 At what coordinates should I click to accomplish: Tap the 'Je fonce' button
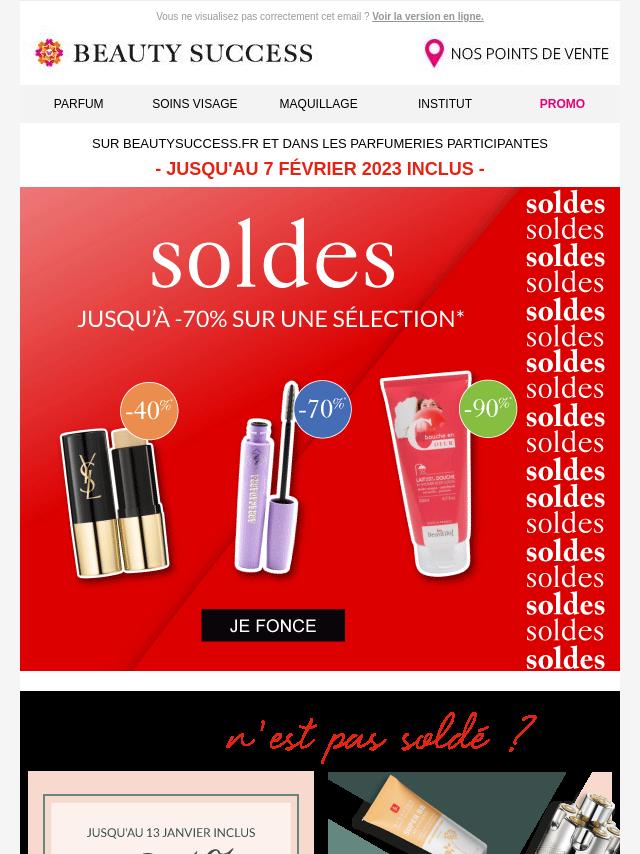273,626
